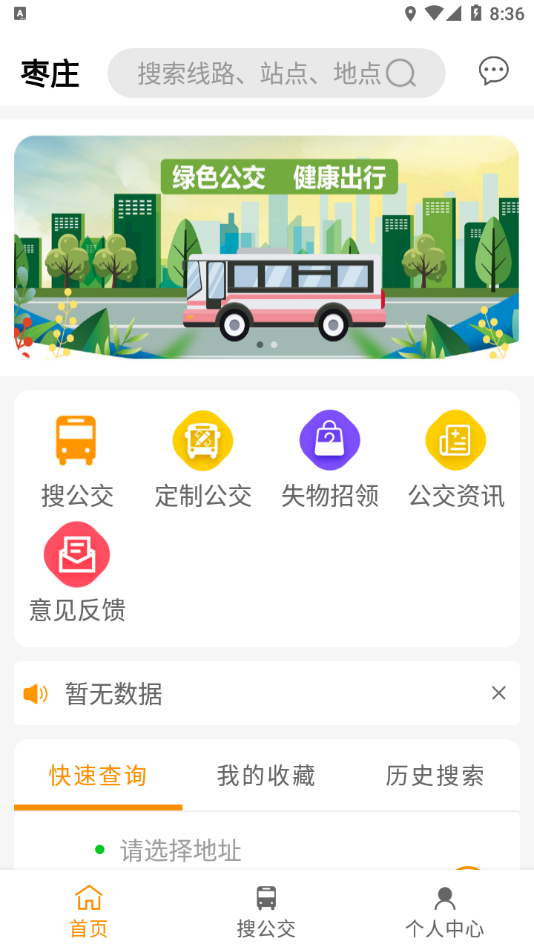The image size is (534, 950).
Task: Open 失物招领 lost and found
Action: pyautogui.click(x=330, y=462)
